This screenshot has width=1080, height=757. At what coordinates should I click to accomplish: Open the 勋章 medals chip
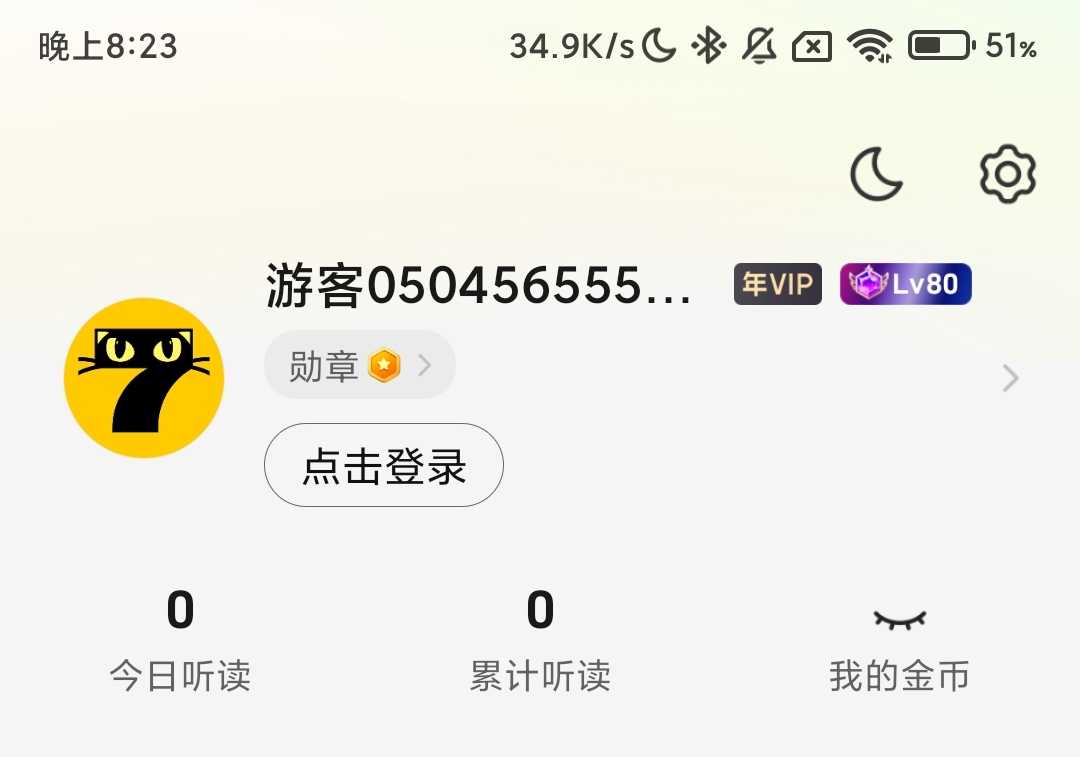[x=359, y=366]
